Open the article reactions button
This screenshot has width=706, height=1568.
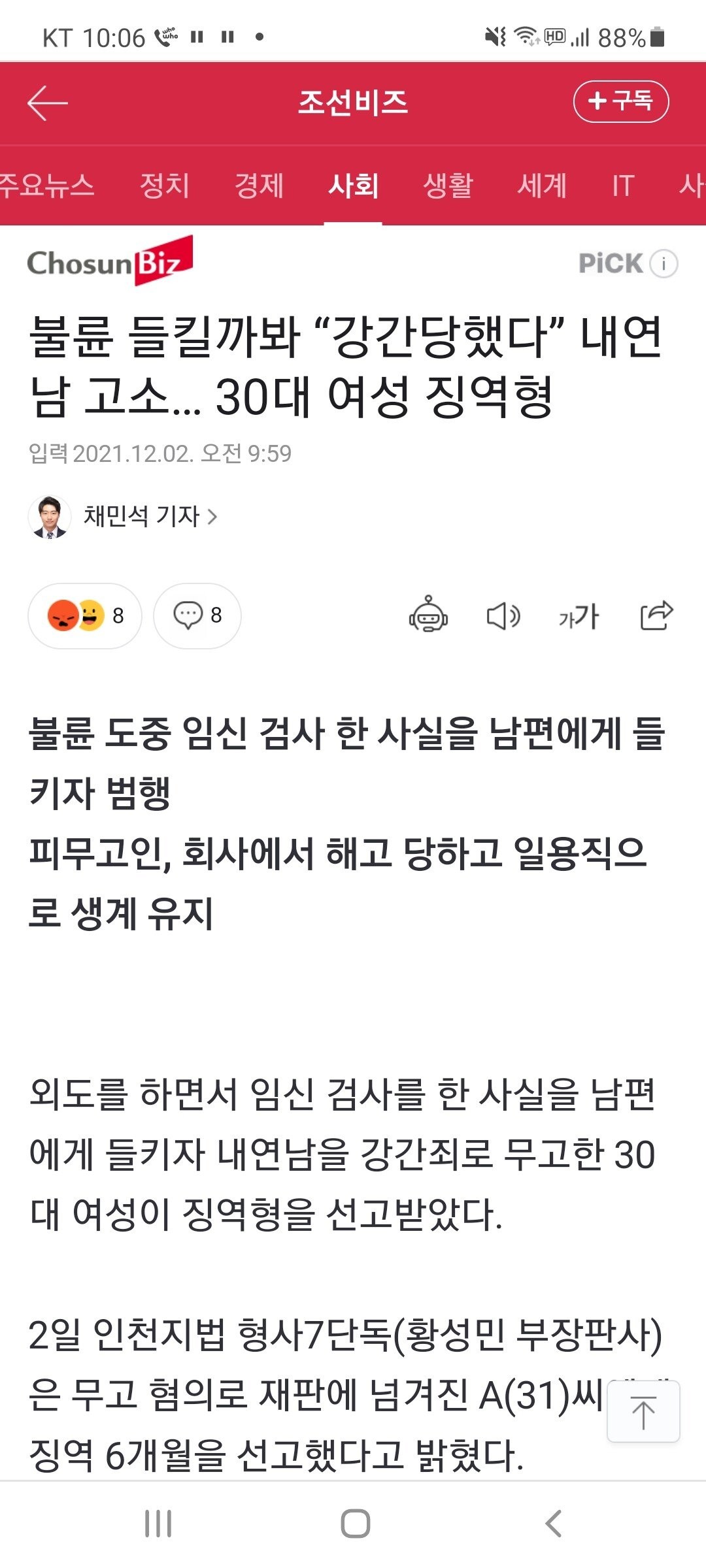pos(85,615)
